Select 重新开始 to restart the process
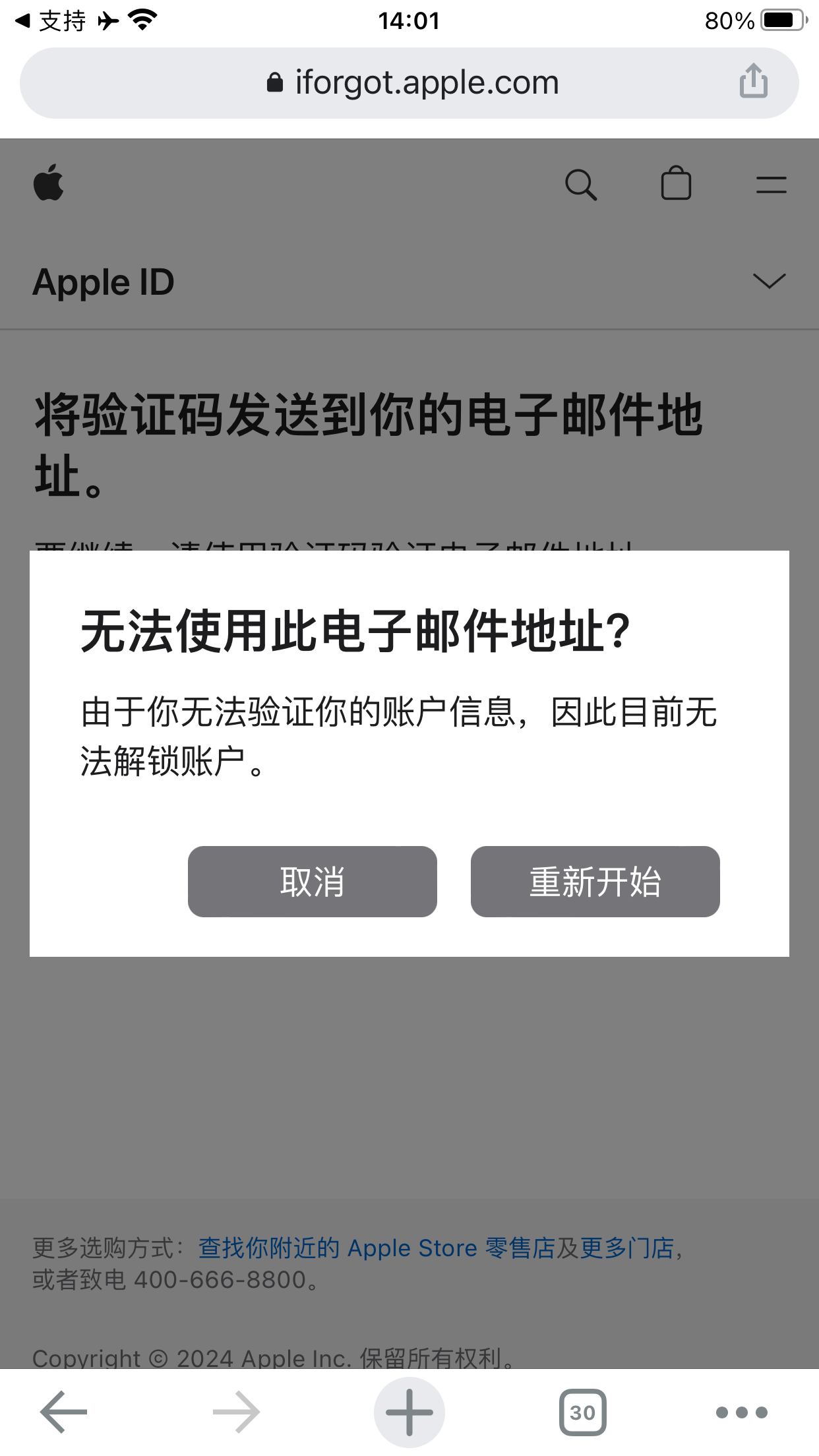 595,881
